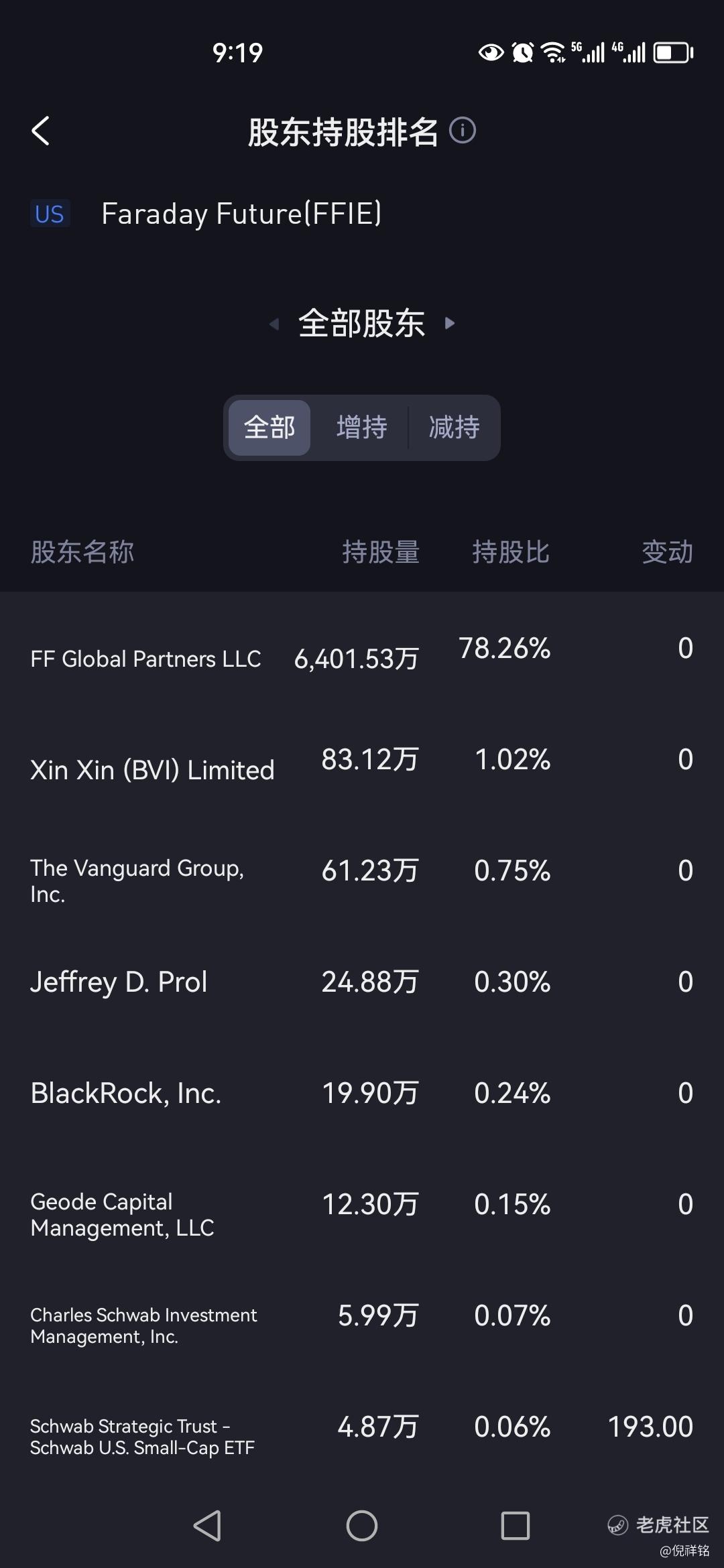
Task: Switch to the 增持 filter
Action: (362, 428)
